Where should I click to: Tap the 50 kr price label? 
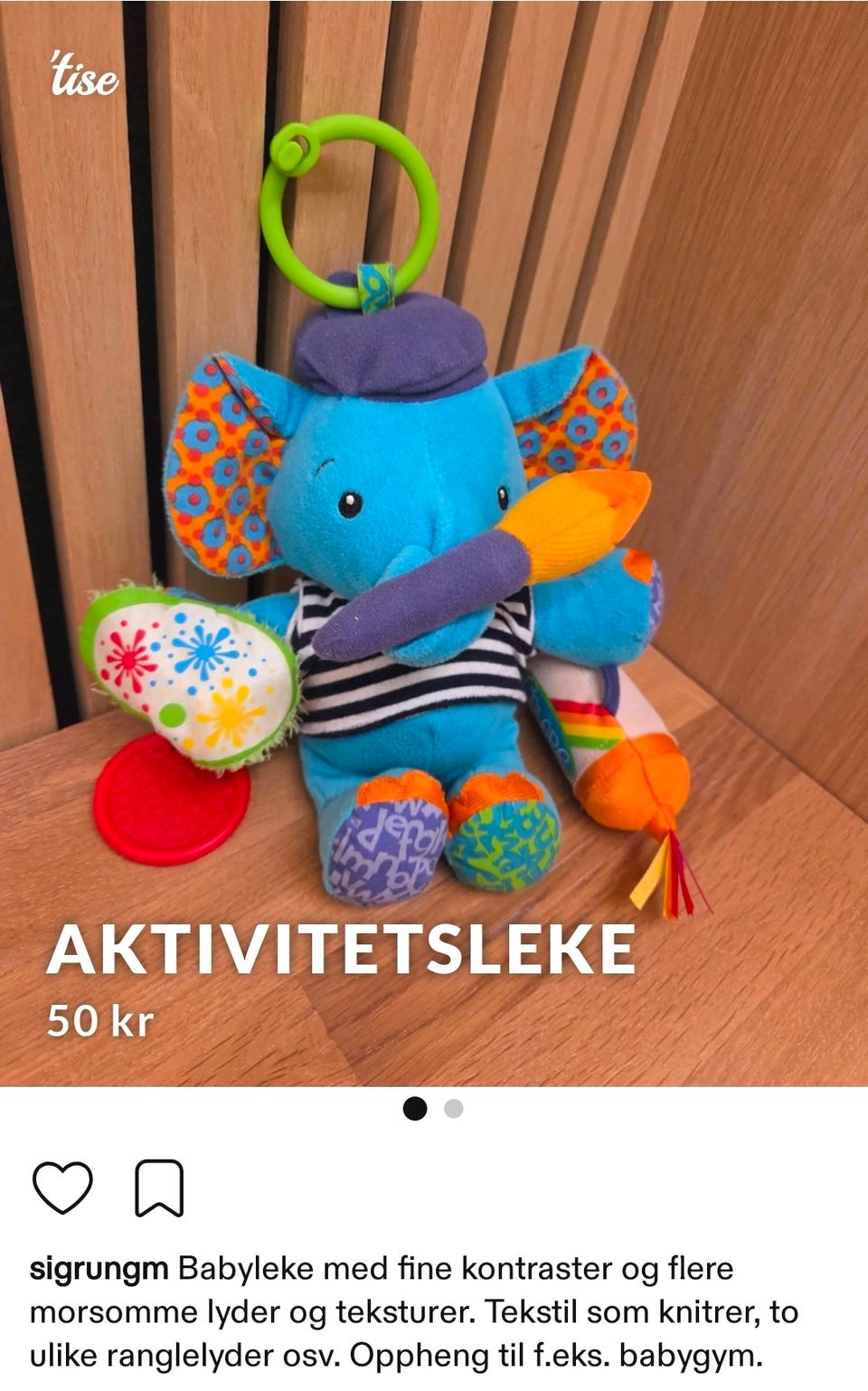(x=99, y=1022)
